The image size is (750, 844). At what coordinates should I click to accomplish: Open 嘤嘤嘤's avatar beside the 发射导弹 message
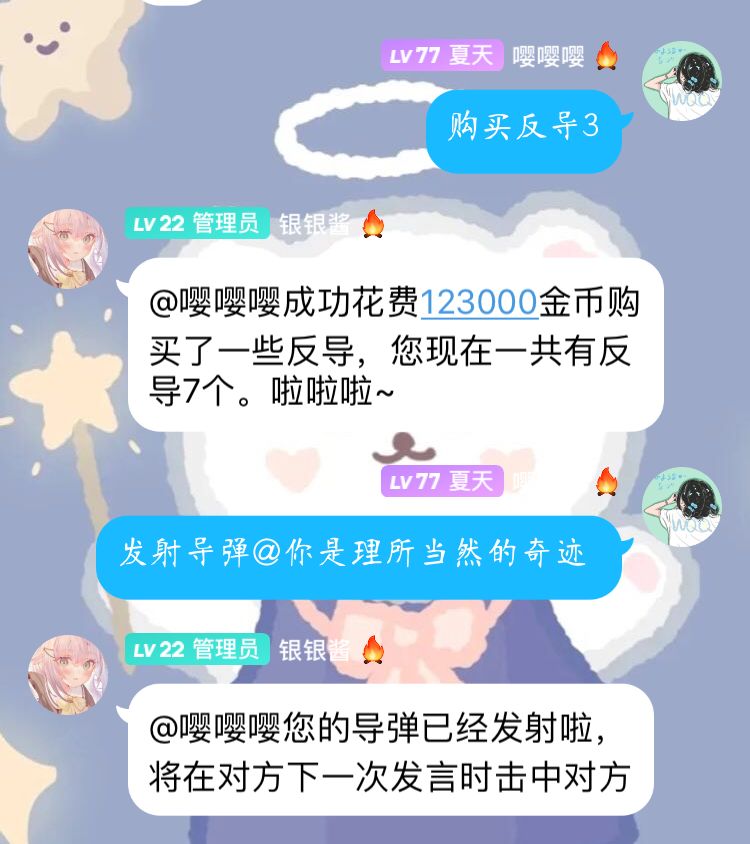[681, 504]
